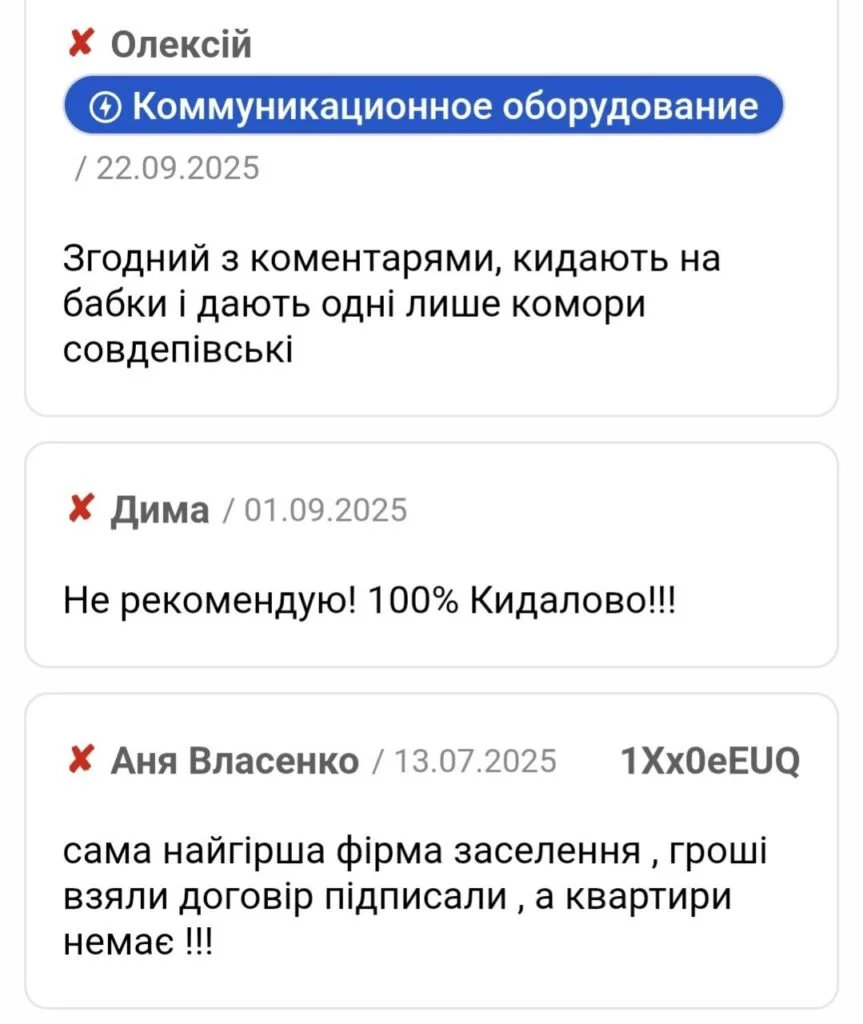Open the Коммуникационное оборудование category chip
863x1024 pixels.
423,106
